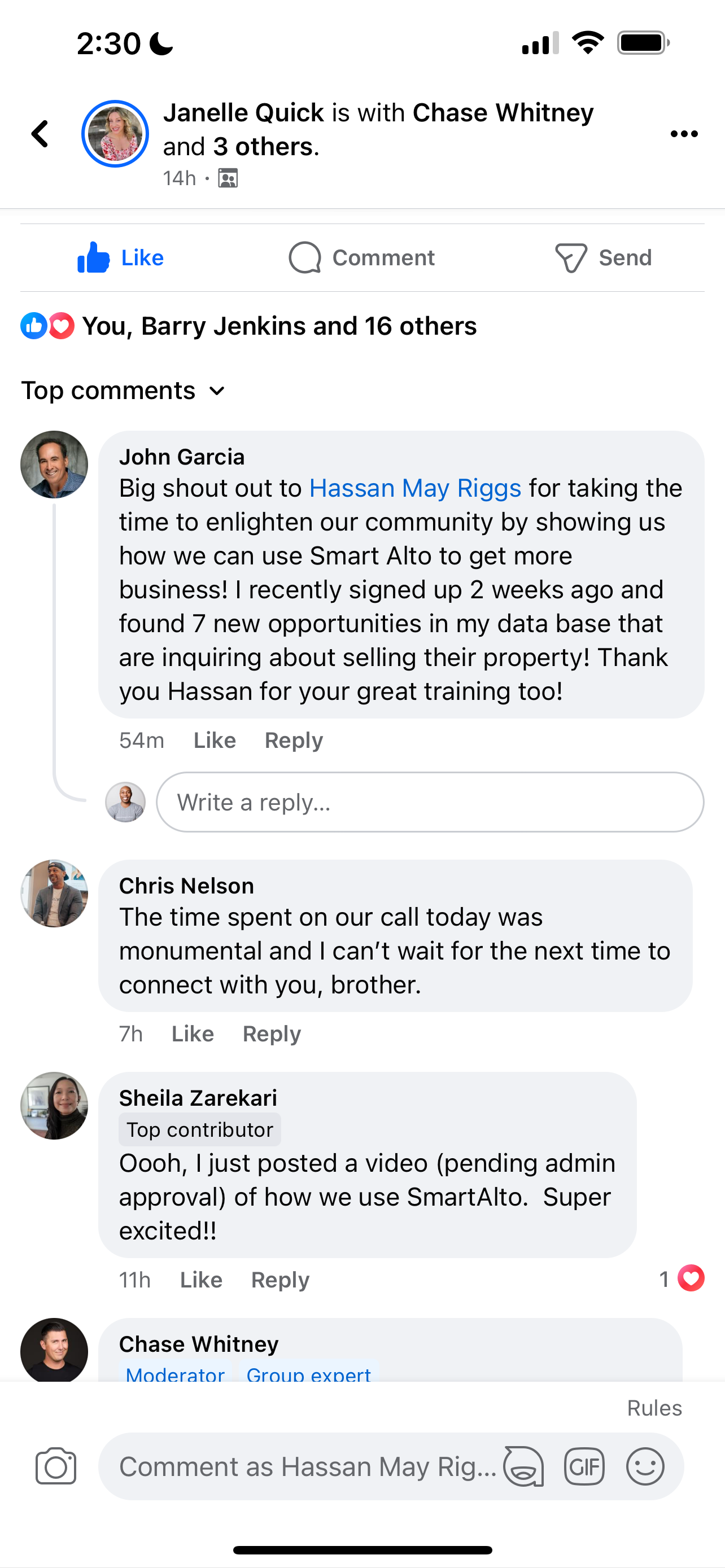Open the GIF picker
The image size is (725, 1568).
tap(584, 1466)
